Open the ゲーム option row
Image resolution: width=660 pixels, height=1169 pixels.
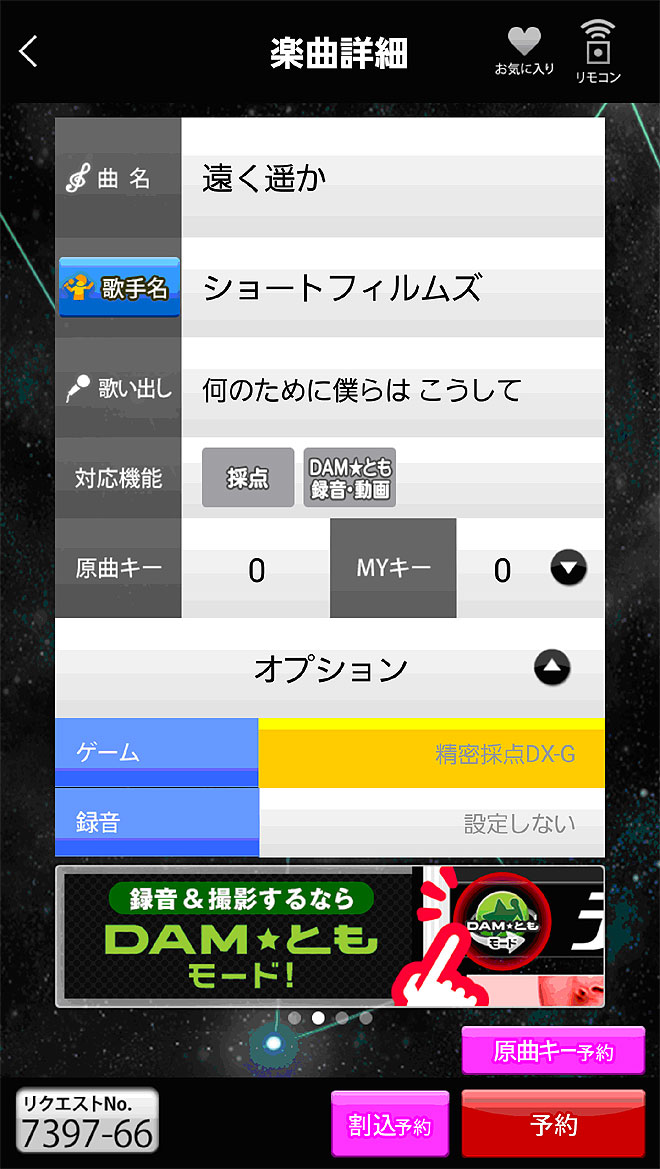click(330, 754)
